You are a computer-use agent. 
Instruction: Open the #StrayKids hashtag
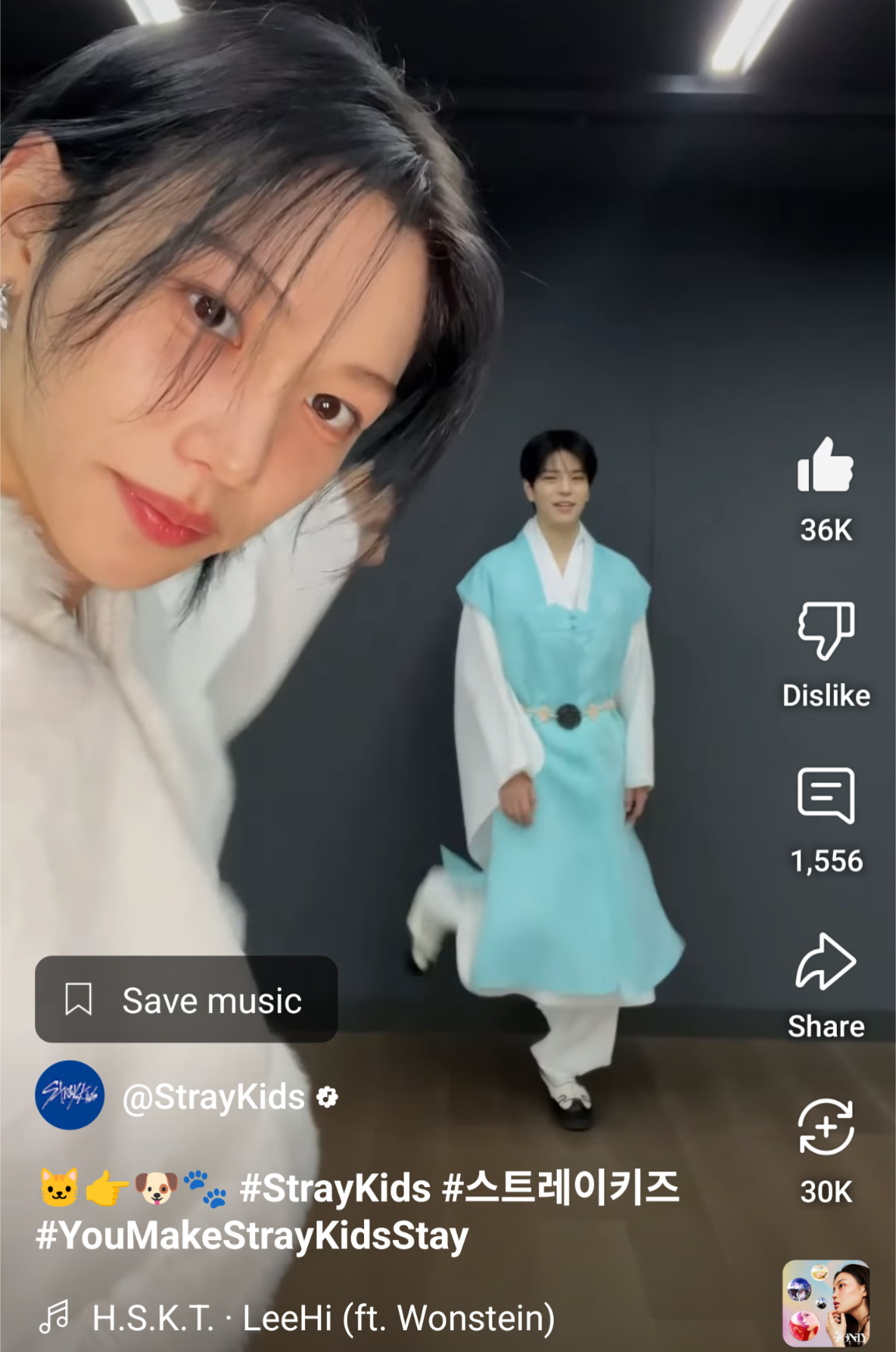coord(335,1189)
